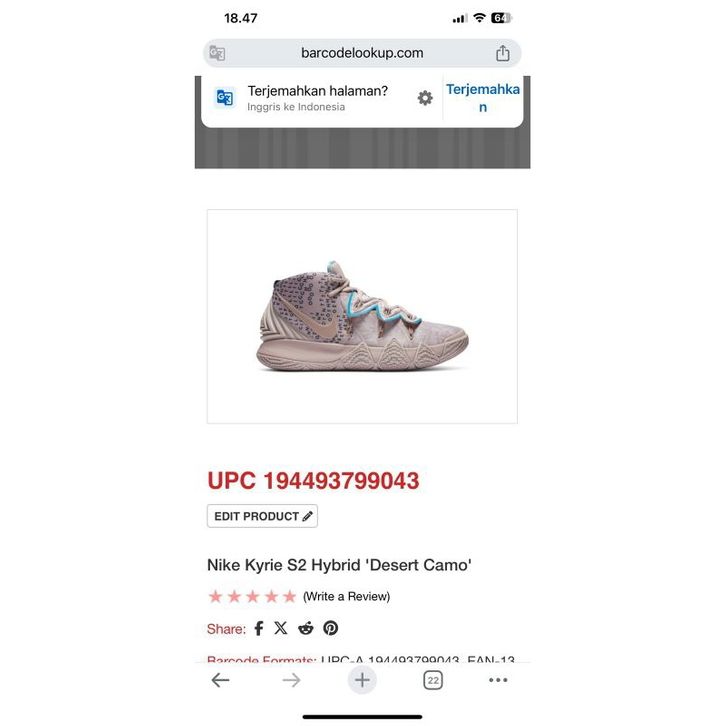Open the Desert Camo shoe image
This screenshot has height=726, width=726.
(362, 316)
